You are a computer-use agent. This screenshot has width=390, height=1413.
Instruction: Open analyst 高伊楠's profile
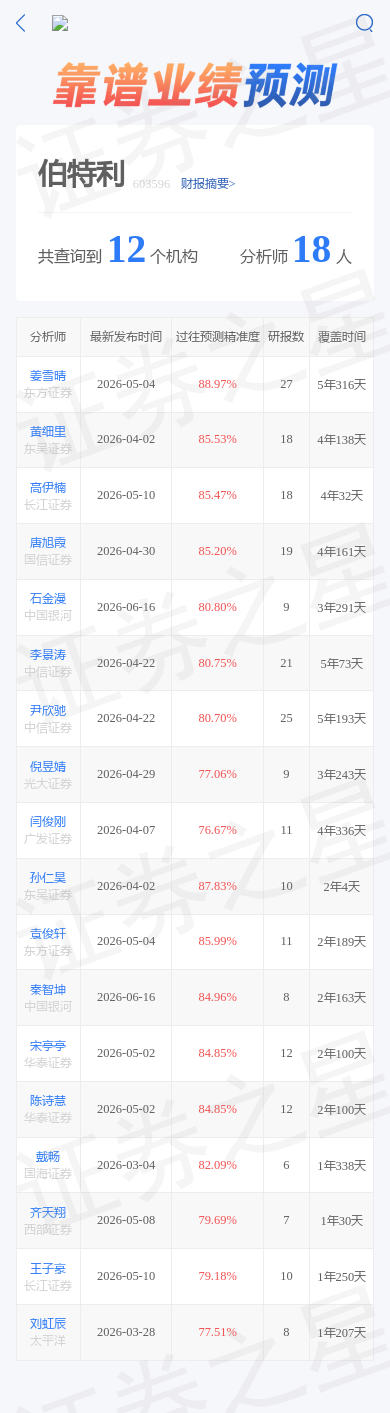pyautogui.click(x=48, y=488)
